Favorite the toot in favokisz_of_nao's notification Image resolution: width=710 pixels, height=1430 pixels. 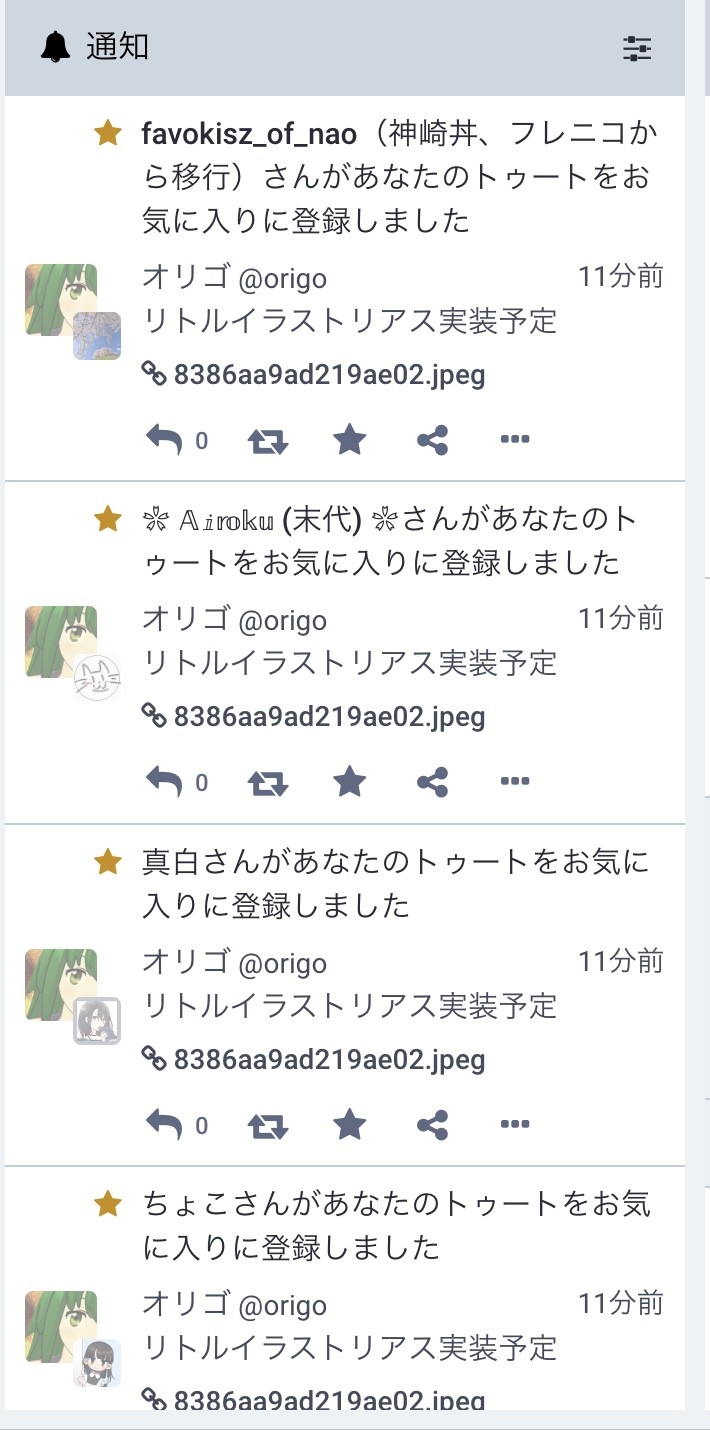pyautogui.click(x=349, y=439)
